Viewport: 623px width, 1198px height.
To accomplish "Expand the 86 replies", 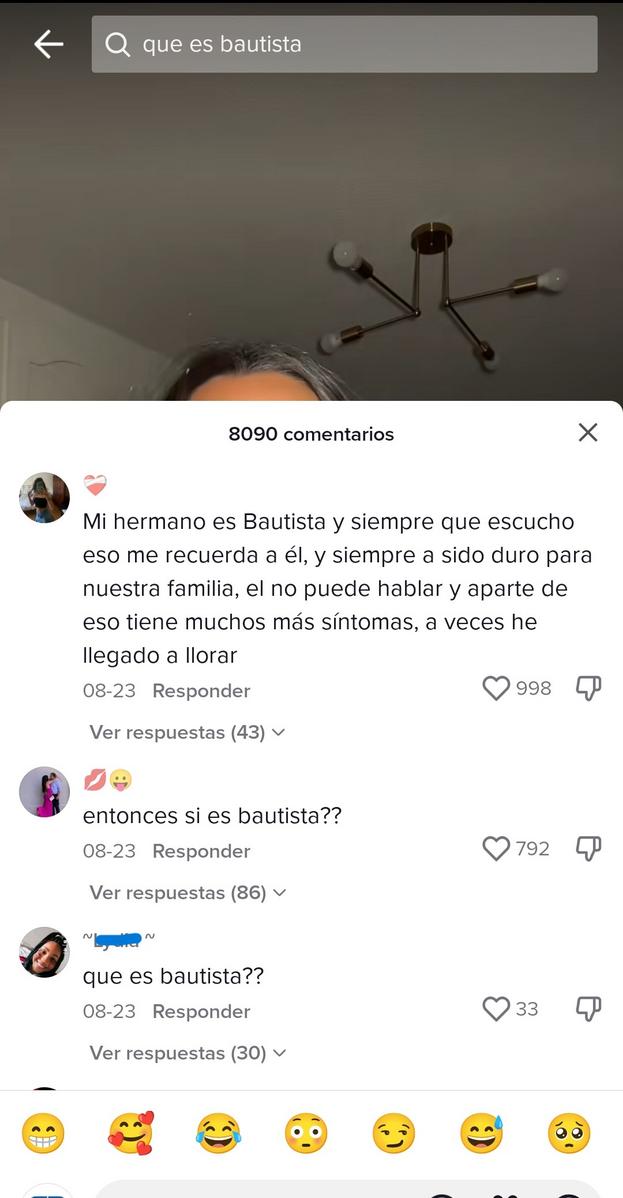I will [187, 892].
